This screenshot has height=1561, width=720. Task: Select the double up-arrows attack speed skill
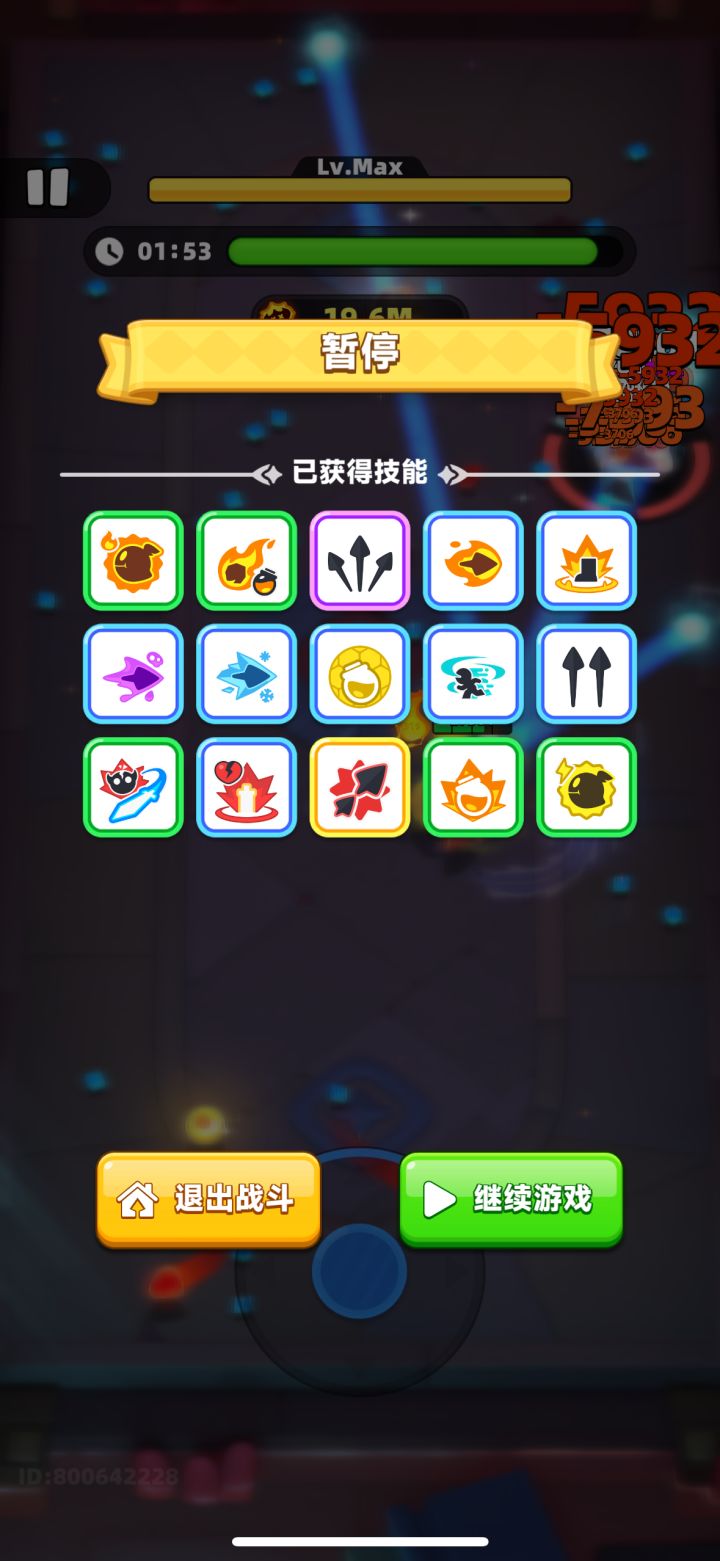(586, 674)
